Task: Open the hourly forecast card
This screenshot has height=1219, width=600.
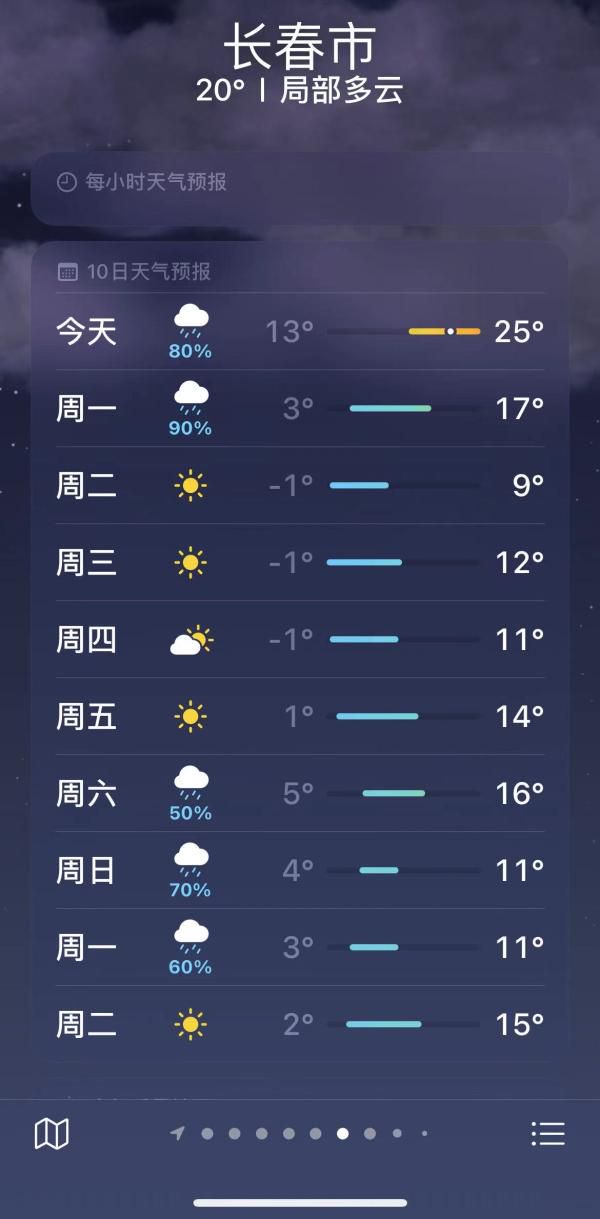Action: [300, 187]
